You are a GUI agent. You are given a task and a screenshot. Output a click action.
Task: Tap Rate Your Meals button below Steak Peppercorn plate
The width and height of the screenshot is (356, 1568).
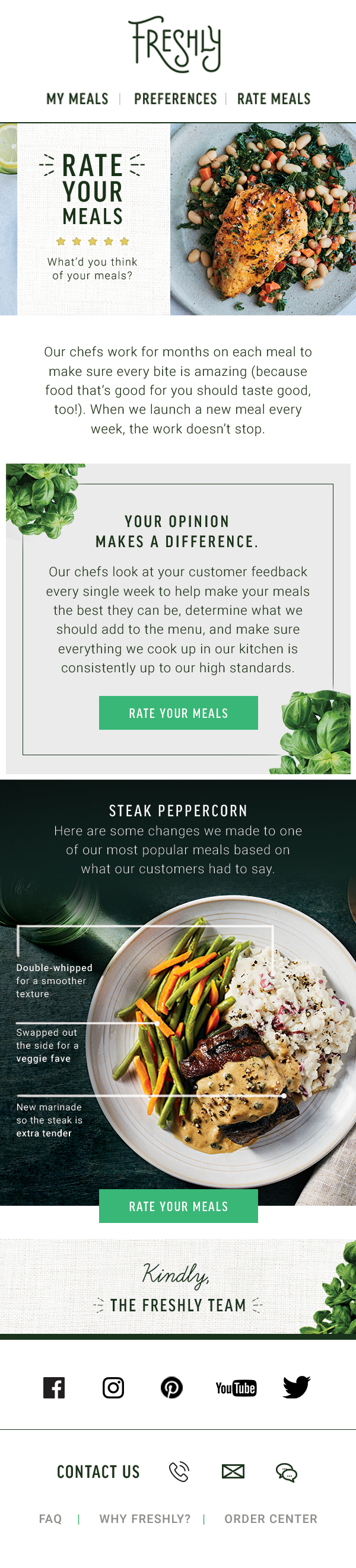(178, 1206)
